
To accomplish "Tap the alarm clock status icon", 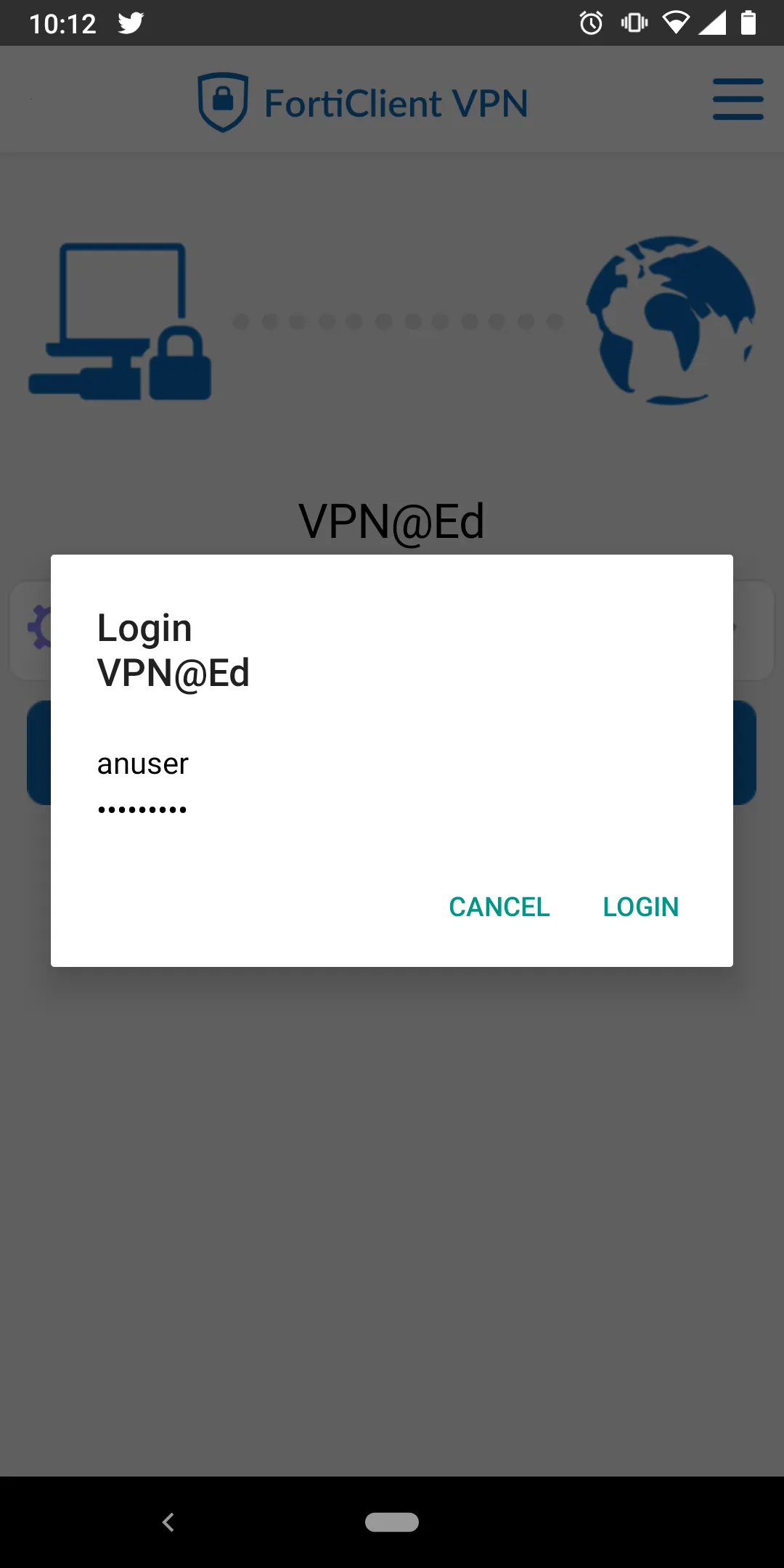I will pyautogui.click(x=590, y=23).
